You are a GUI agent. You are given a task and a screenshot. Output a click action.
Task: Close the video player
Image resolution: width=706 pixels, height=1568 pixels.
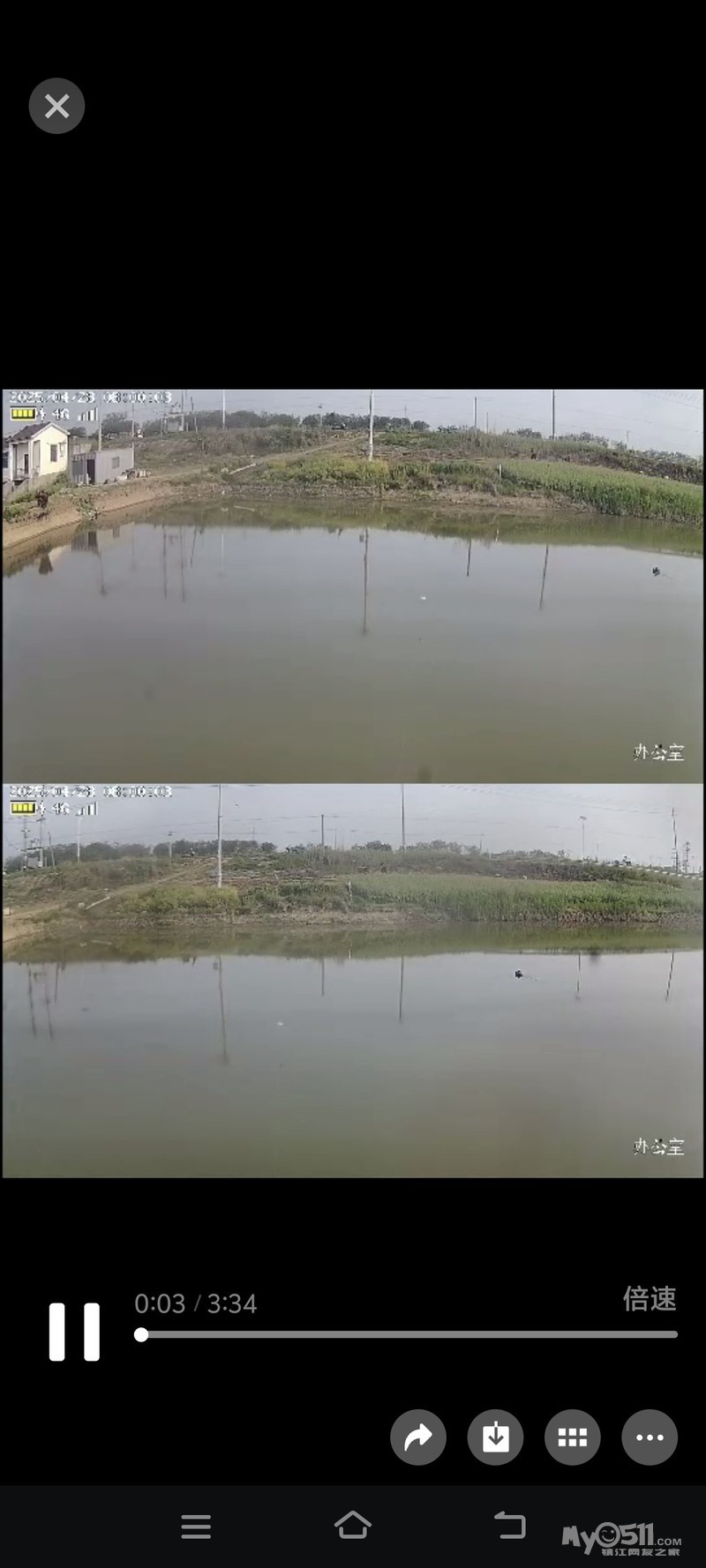56,106
